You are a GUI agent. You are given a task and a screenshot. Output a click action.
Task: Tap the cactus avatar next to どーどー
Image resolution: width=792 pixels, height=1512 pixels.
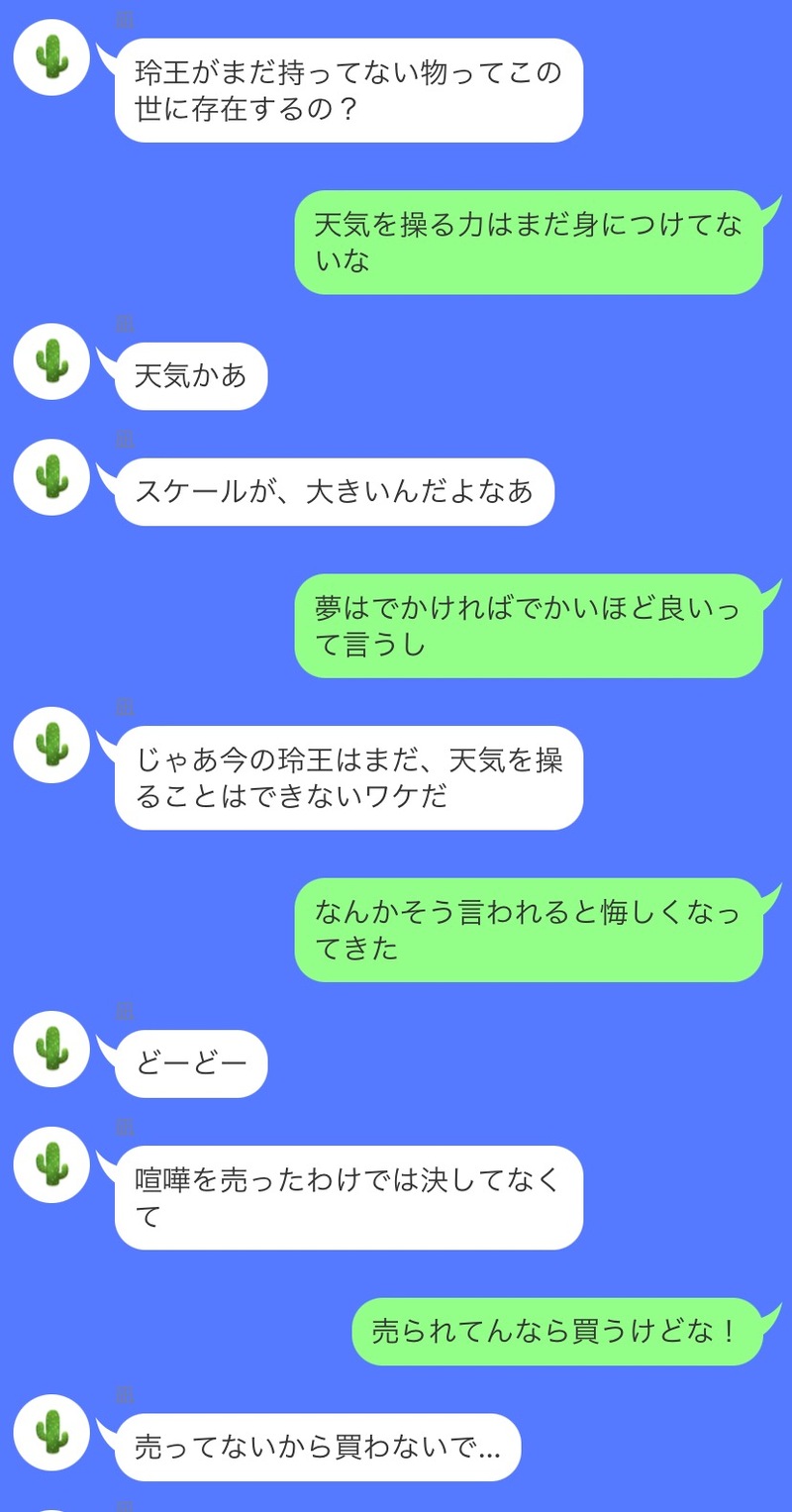[x=52, y=1050]
